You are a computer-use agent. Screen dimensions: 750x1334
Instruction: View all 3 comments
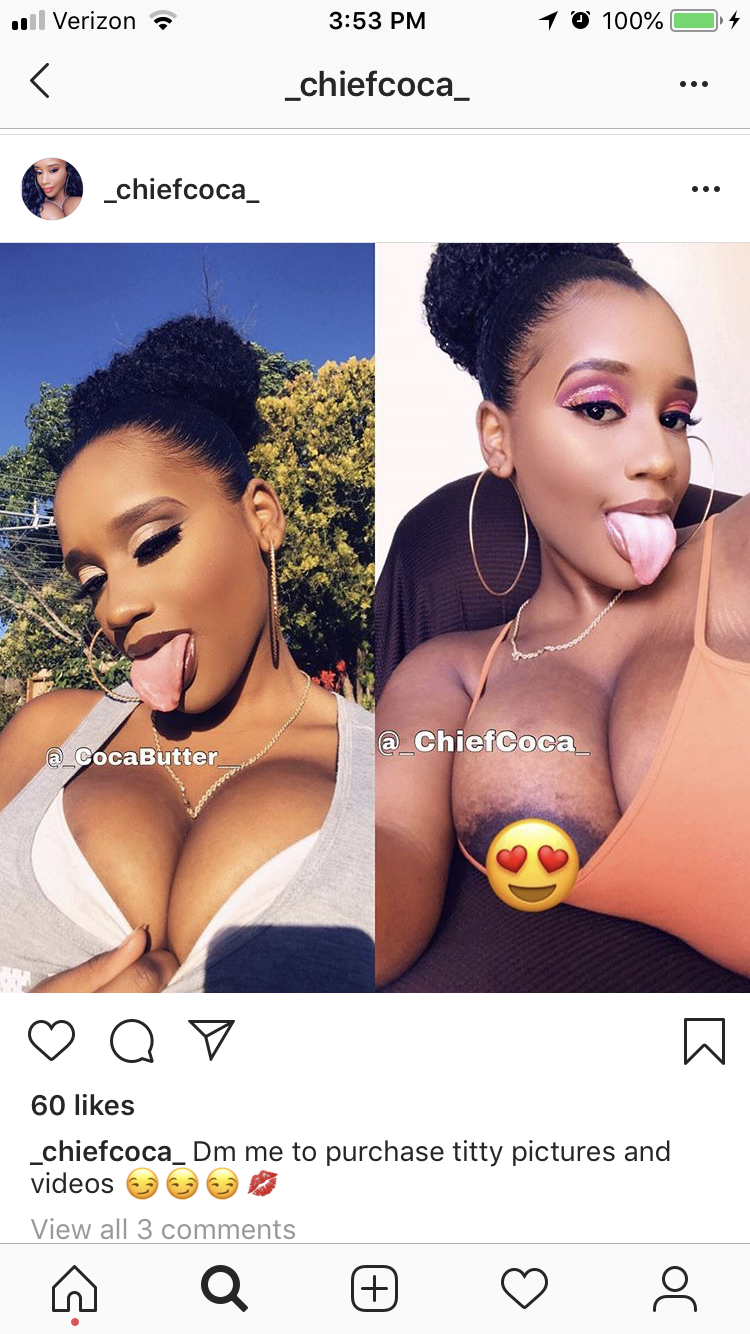pyautogui.click(x=164, y=1229)
